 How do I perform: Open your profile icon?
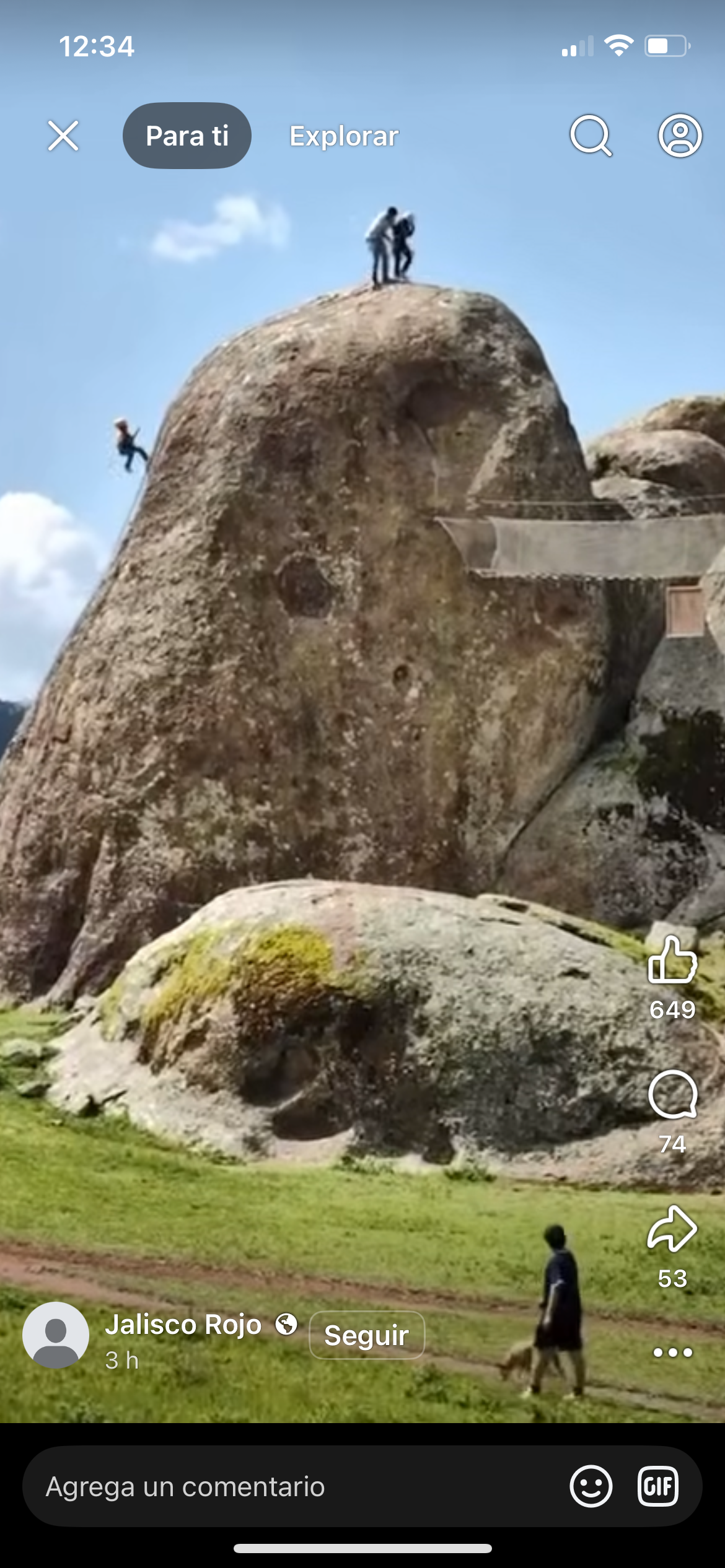(680, 136)
